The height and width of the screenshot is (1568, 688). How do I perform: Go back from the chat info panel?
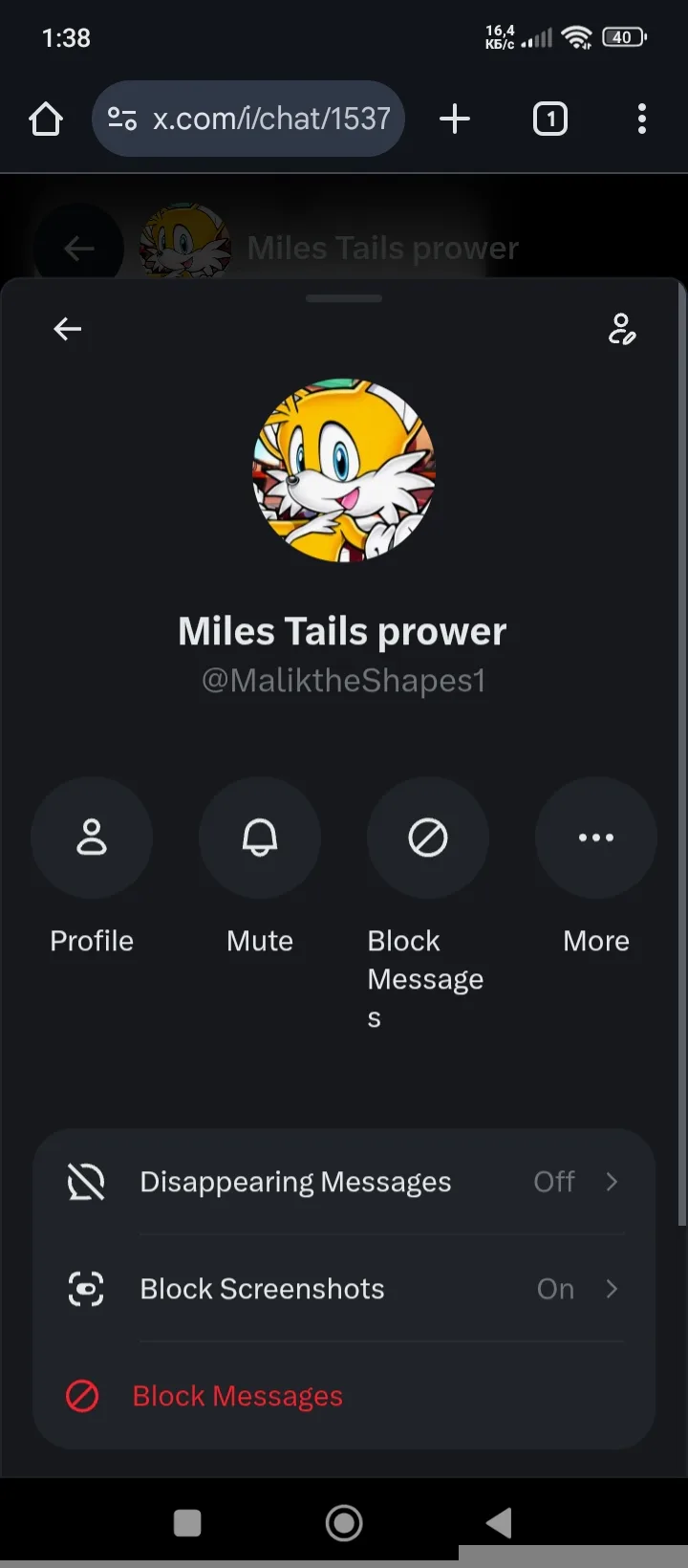pos(67,329)
